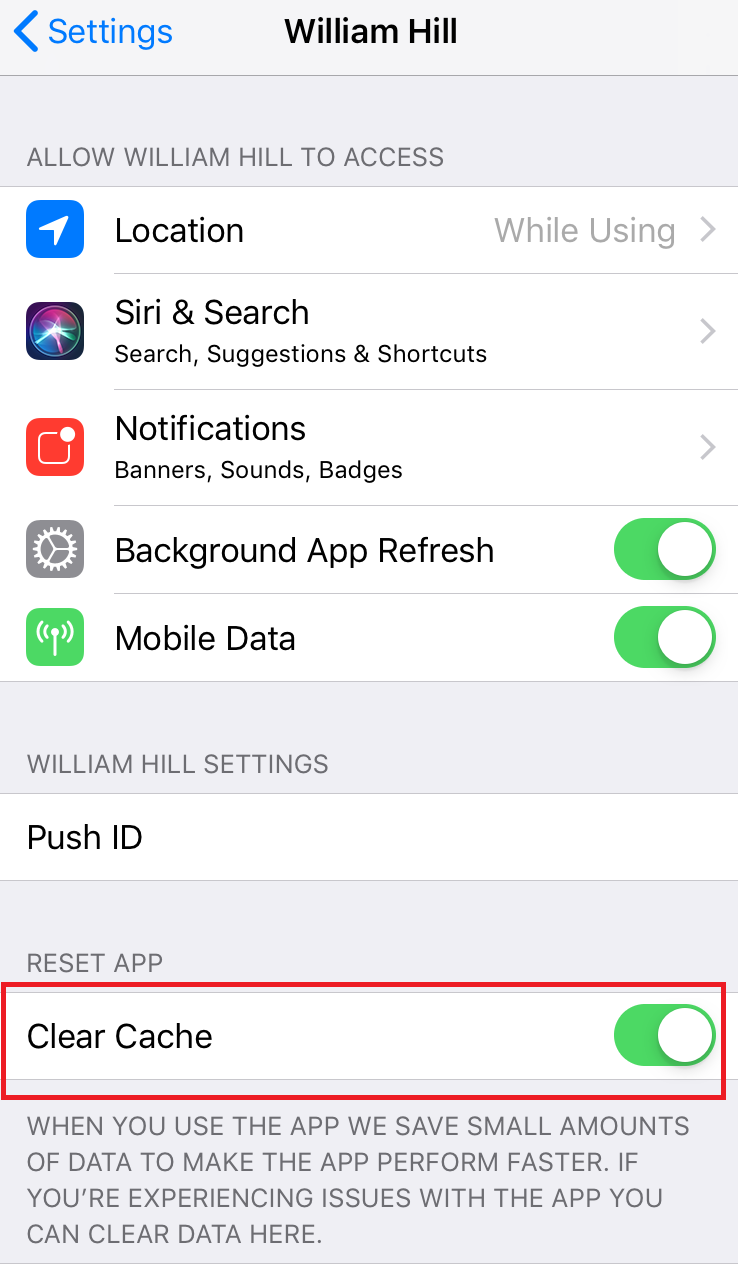Turn off Background App Refresh
Screen dimensions: 738x1264
(x=664, y=550)
